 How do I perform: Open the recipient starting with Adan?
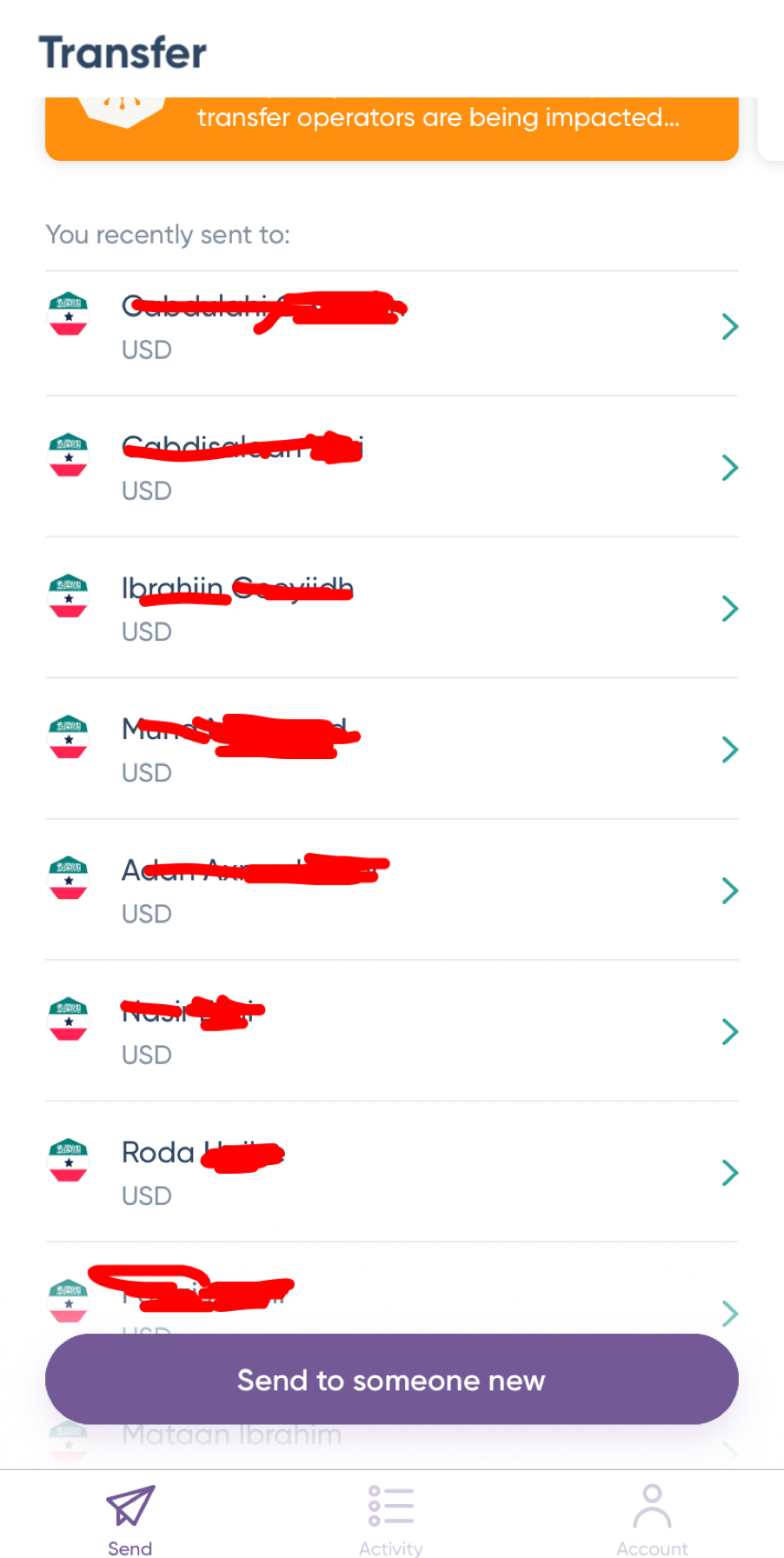point(391,889)
